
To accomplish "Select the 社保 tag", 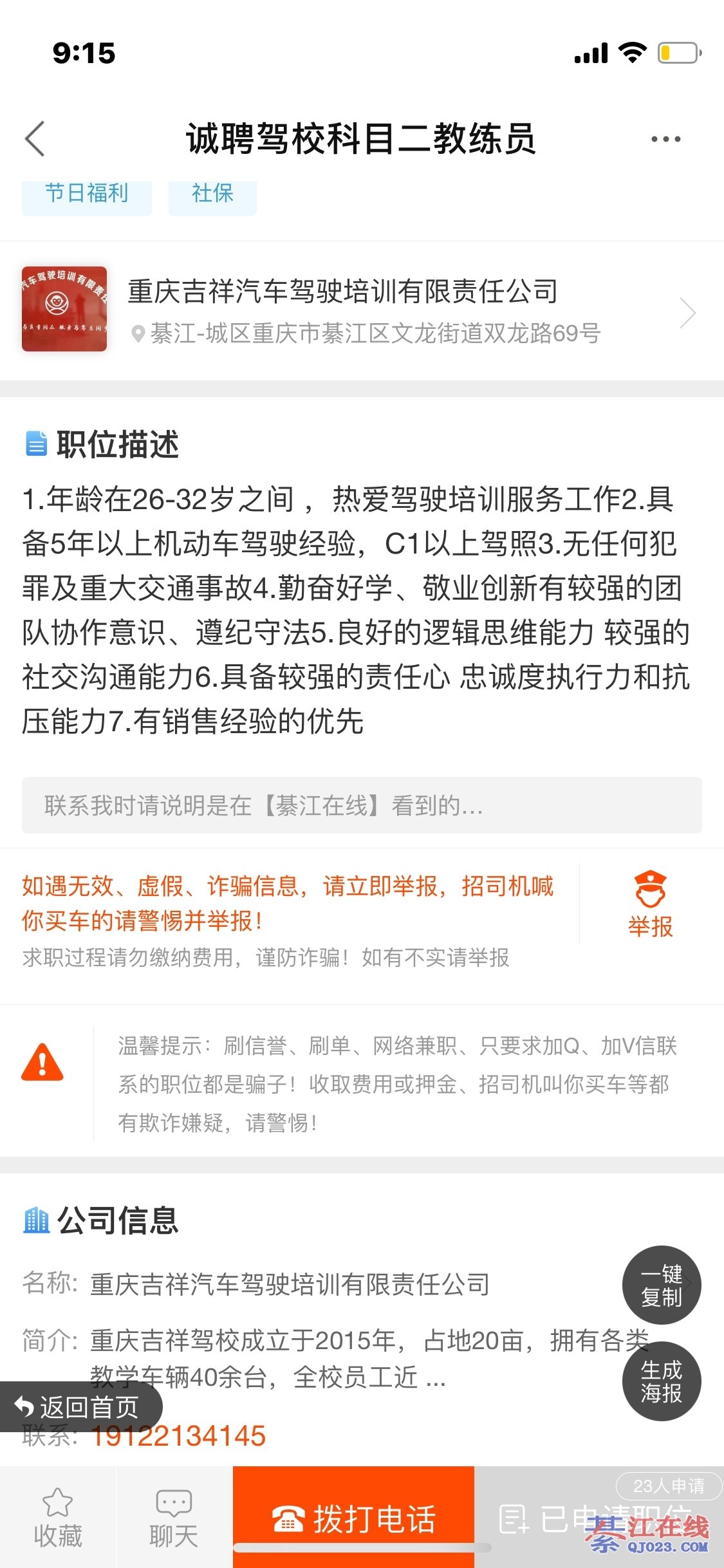I will pyautogui.click(x=212, y=194).
